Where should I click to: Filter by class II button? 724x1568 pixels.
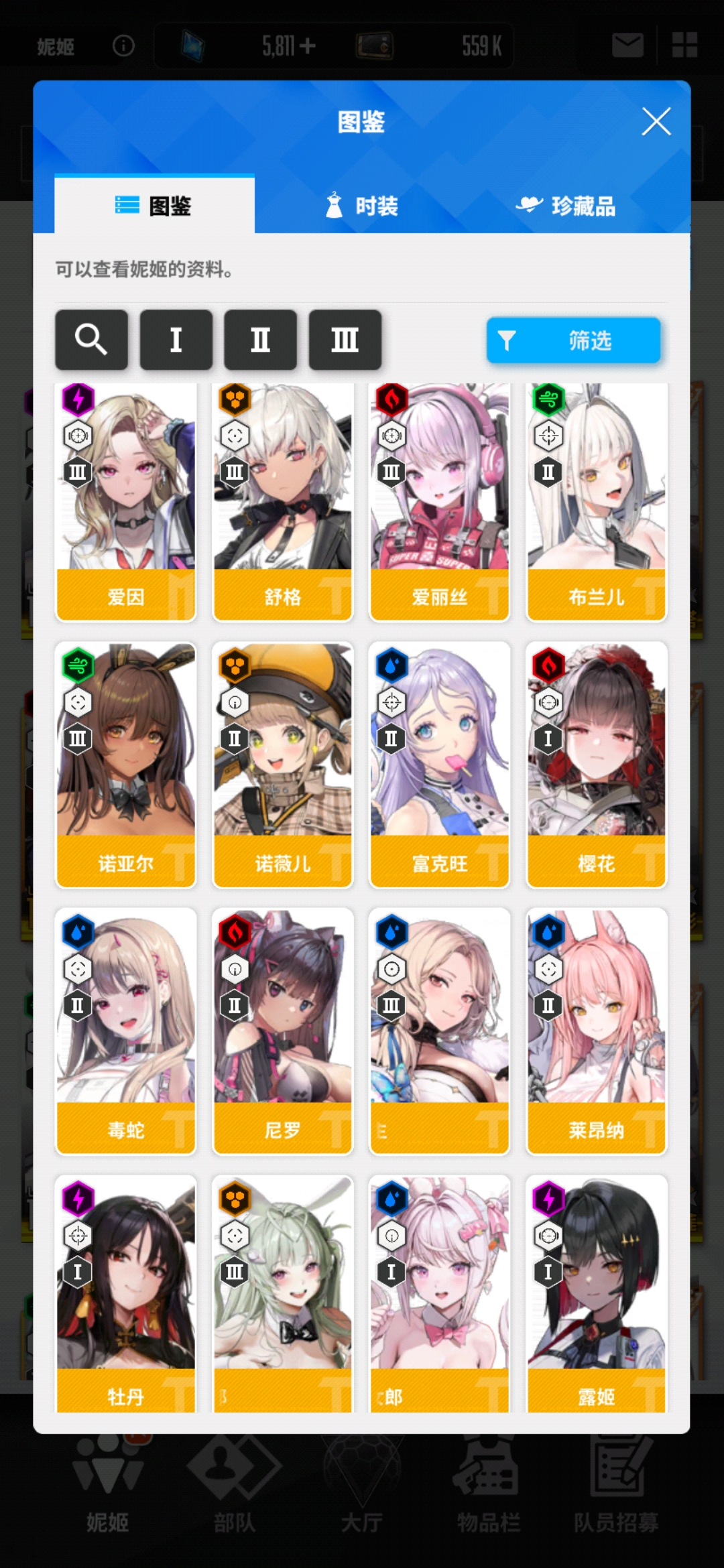tap(260, 340)
